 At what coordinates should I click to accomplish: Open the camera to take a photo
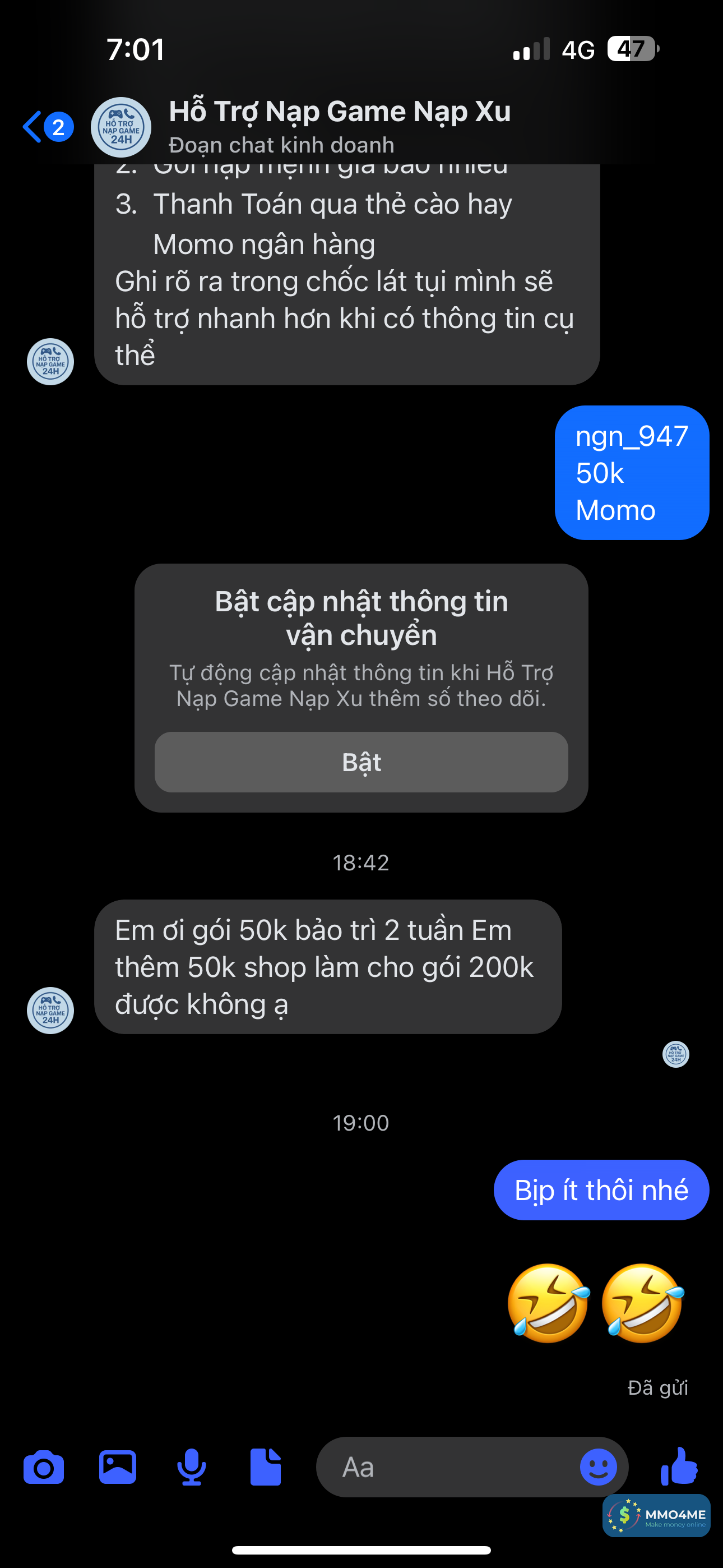44,1468
